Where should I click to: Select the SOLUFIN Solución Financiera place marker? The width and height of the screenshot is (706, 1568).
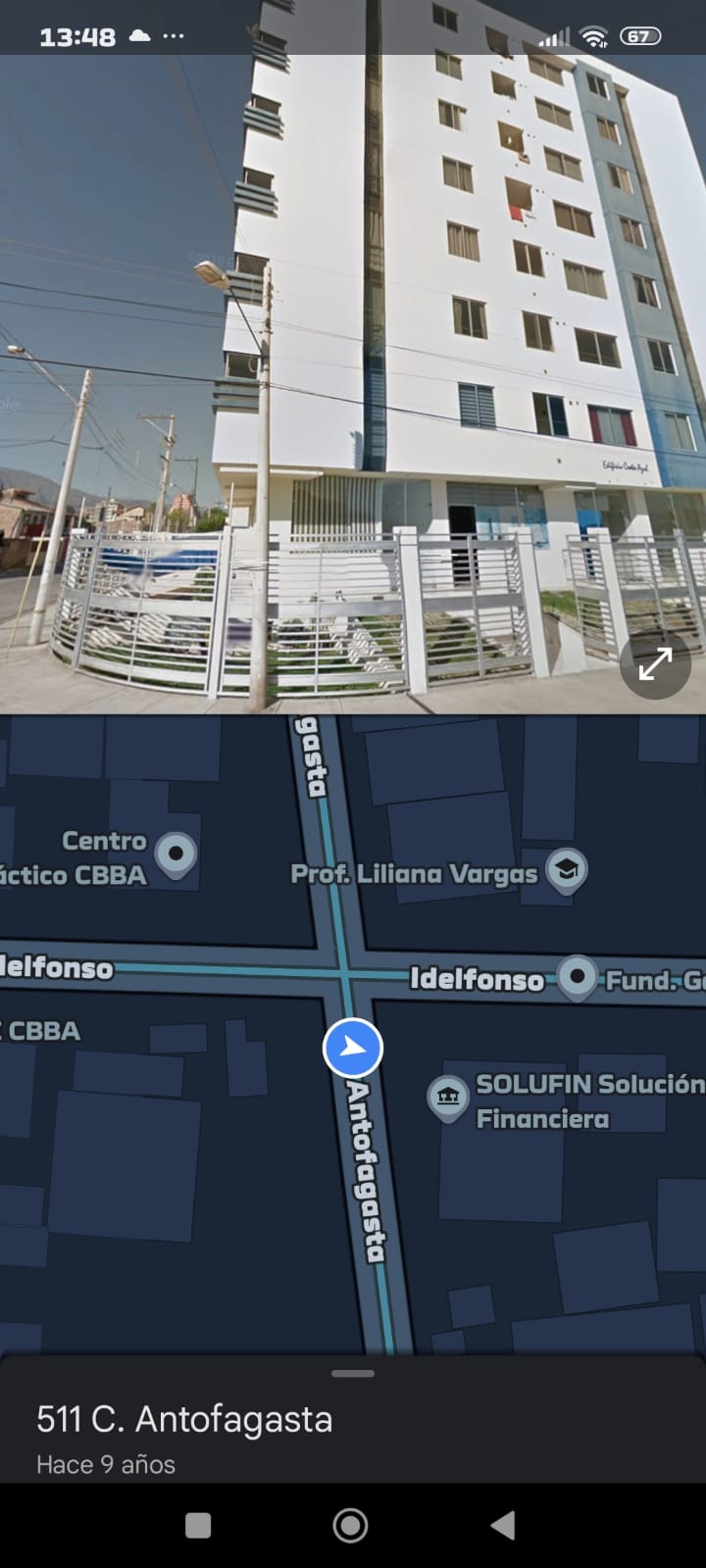[x=448, y=1096]
